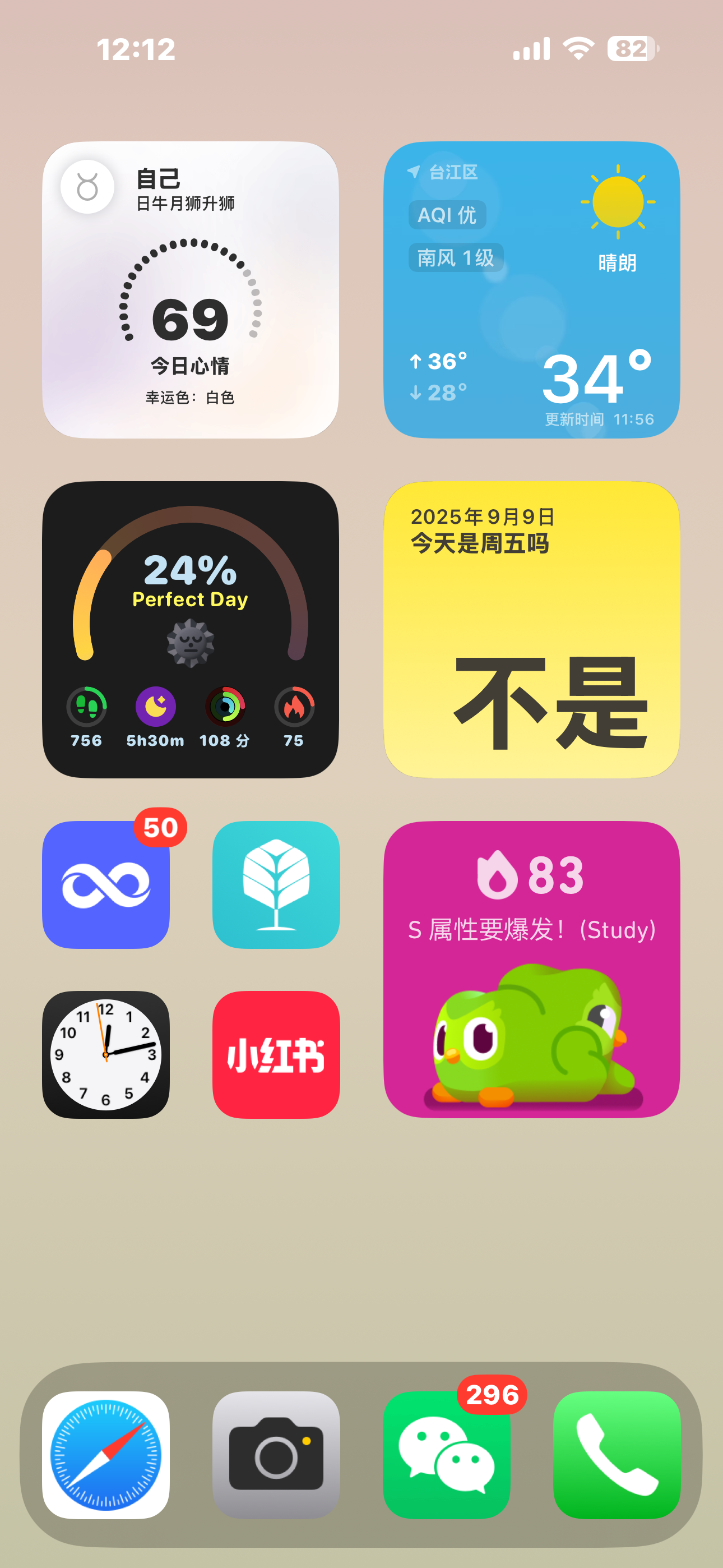Open the Duolingo 83-day streak widget

pos(531,969)
